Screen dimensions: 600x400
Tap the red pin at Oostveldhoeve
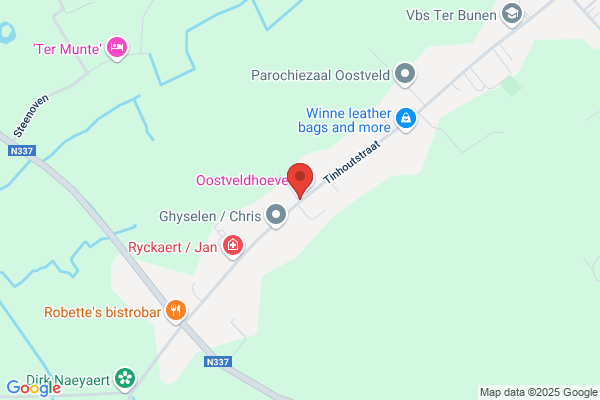300,180
